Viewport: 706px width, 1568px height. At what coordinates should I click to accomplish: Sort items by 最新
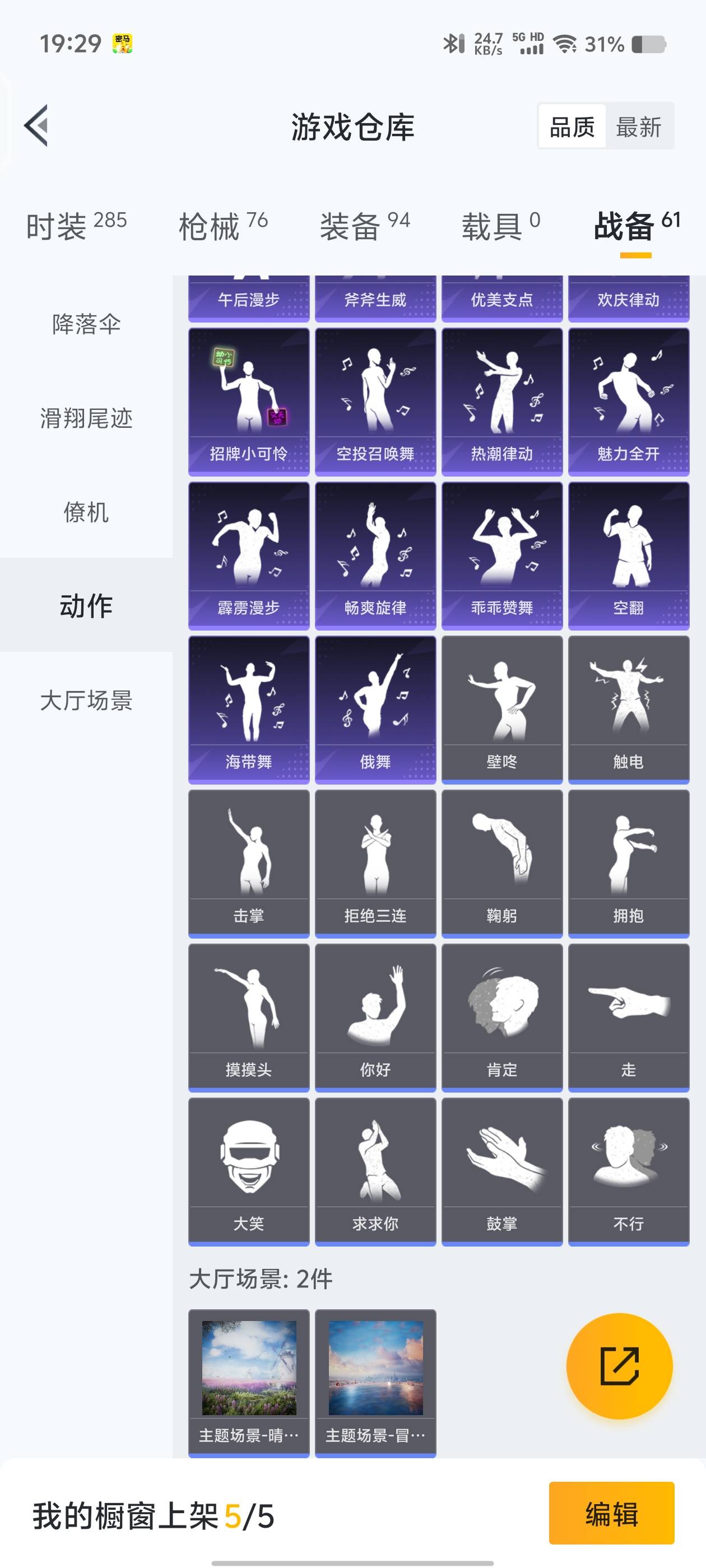click(638, 127)
